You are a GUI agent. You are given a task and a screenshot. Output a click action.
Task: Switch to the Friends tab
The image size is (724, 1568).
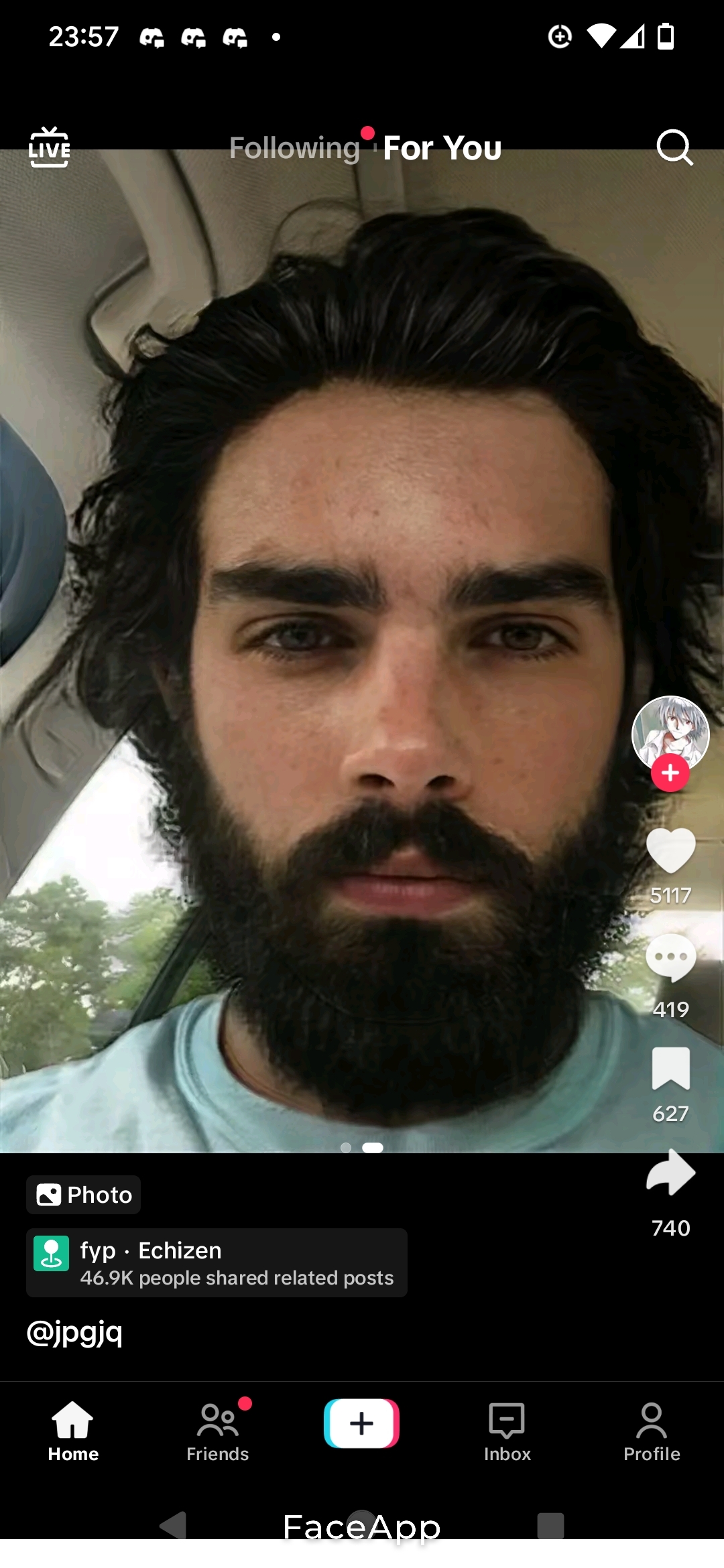(x=218, y=1433)
